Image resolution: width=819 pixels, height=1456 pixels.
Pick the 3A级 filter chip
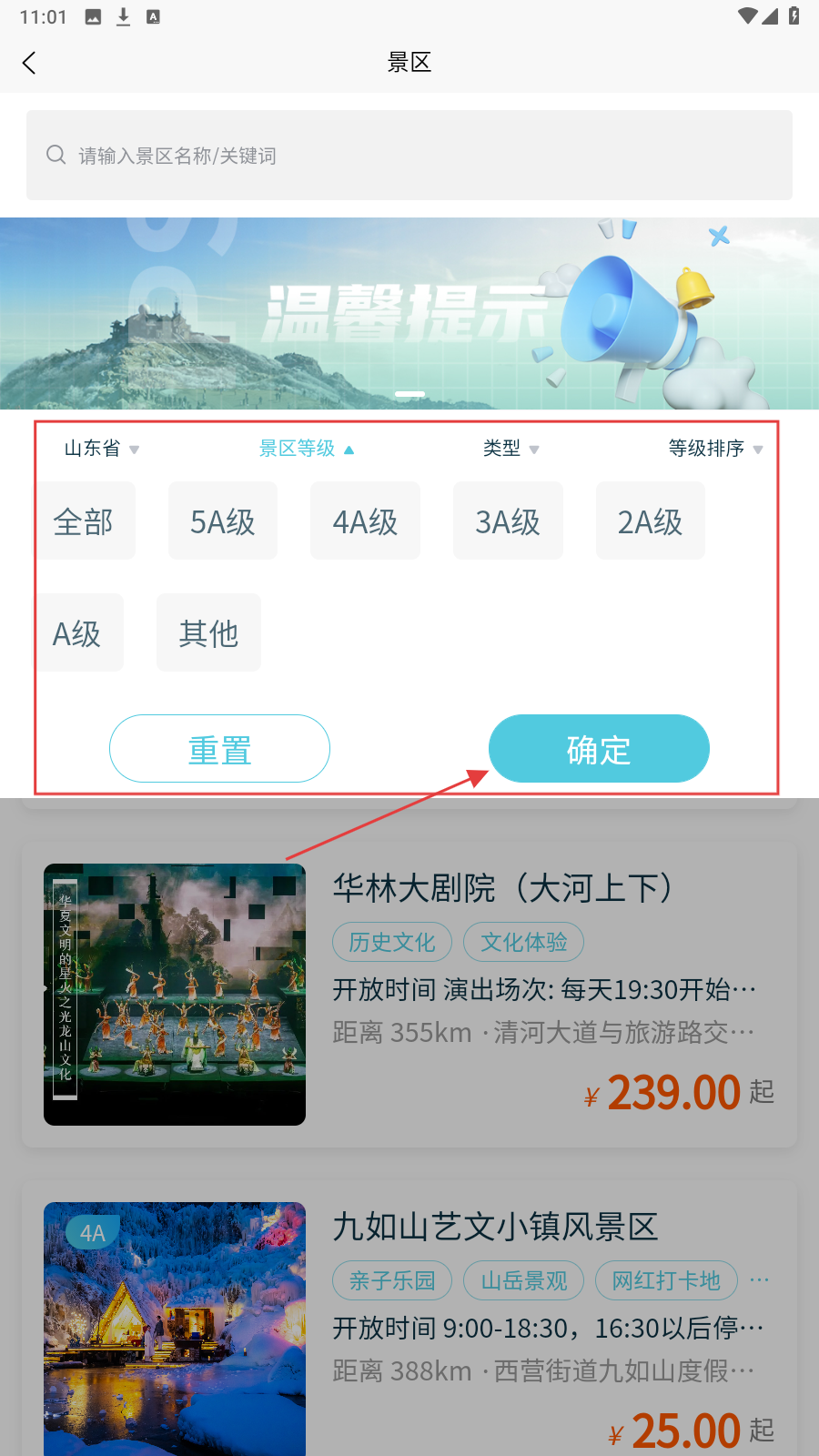(x=508, y=521)
